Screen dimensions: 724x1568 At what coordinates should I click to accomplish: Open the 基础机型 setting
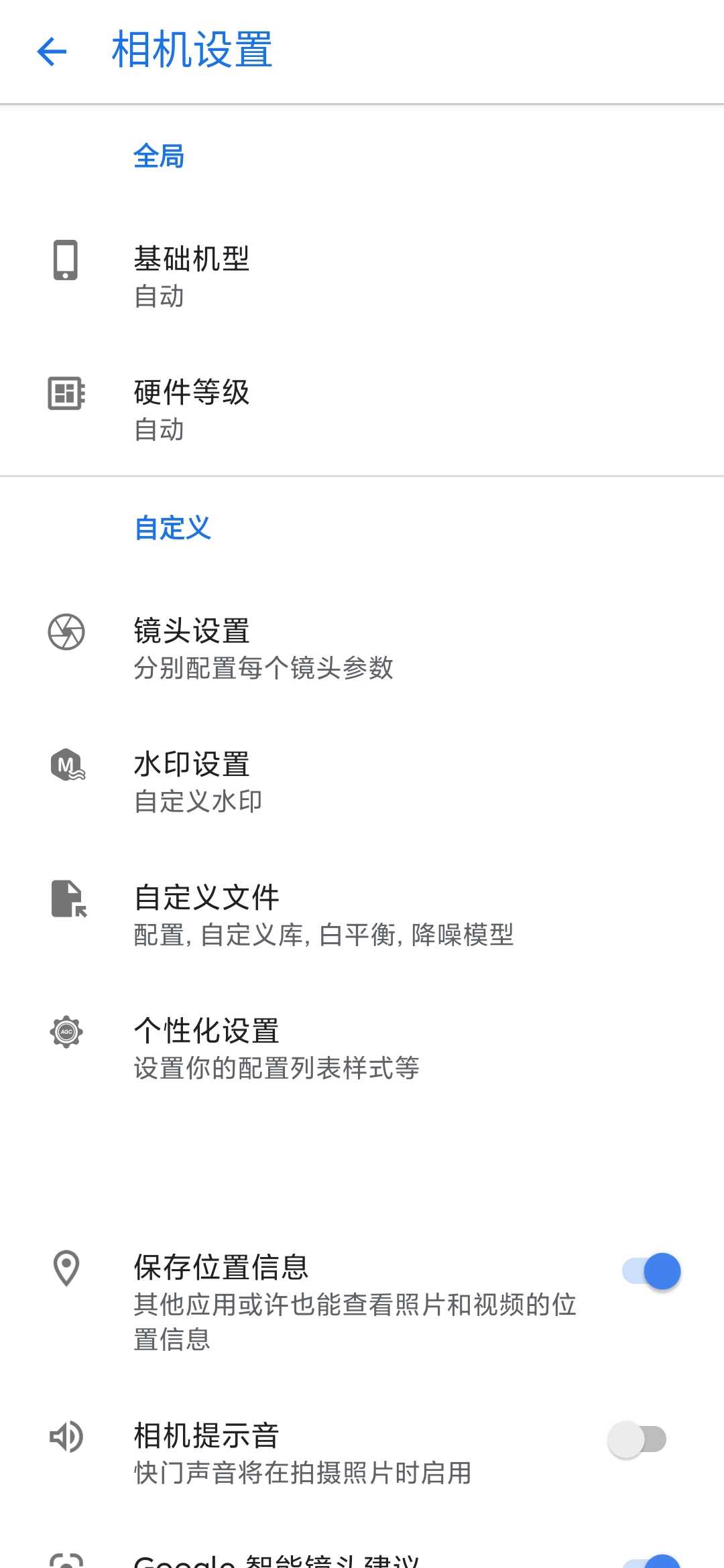(x=362, y=276)
